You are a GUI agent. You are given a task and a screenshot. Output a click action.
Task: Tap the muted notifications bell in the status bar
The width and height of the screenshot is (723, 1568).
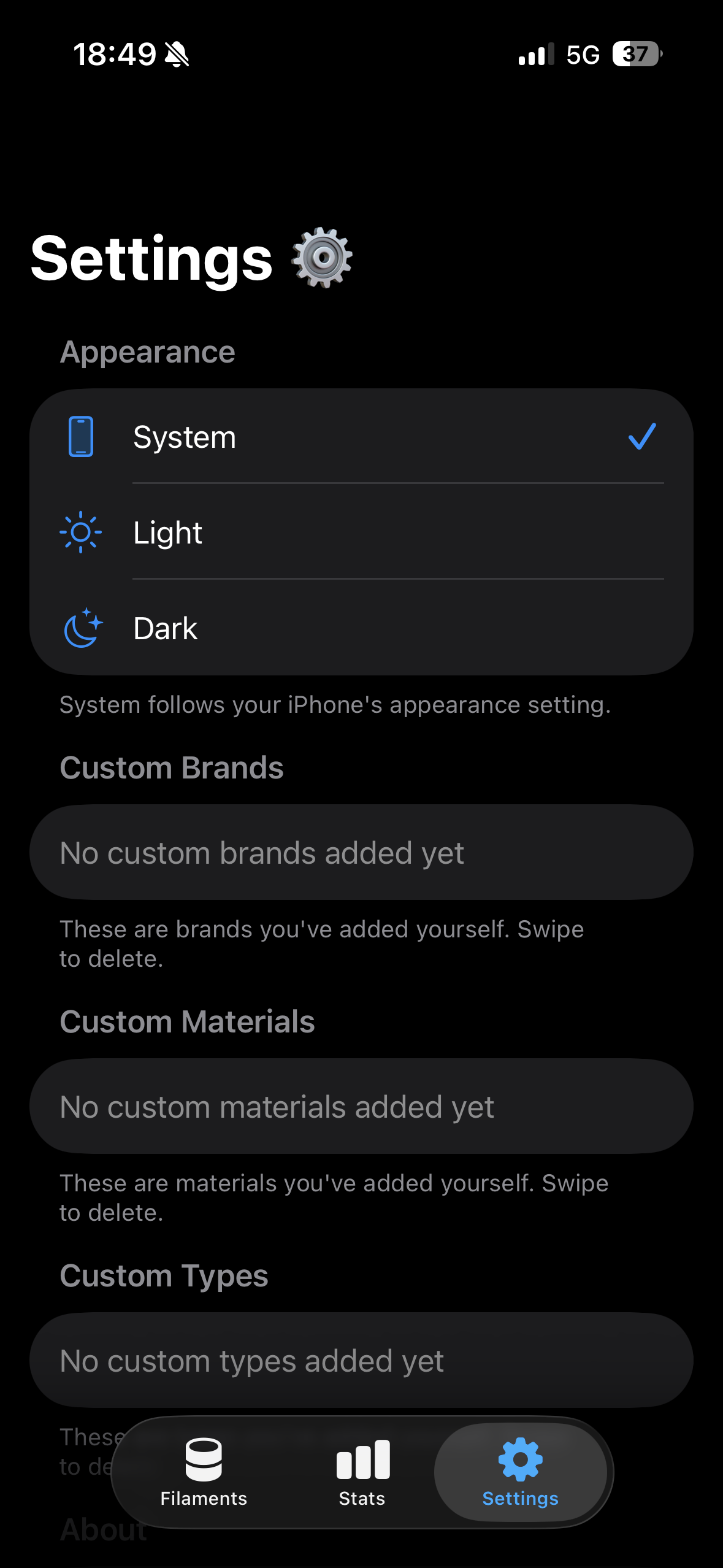(x=177, y=54)
